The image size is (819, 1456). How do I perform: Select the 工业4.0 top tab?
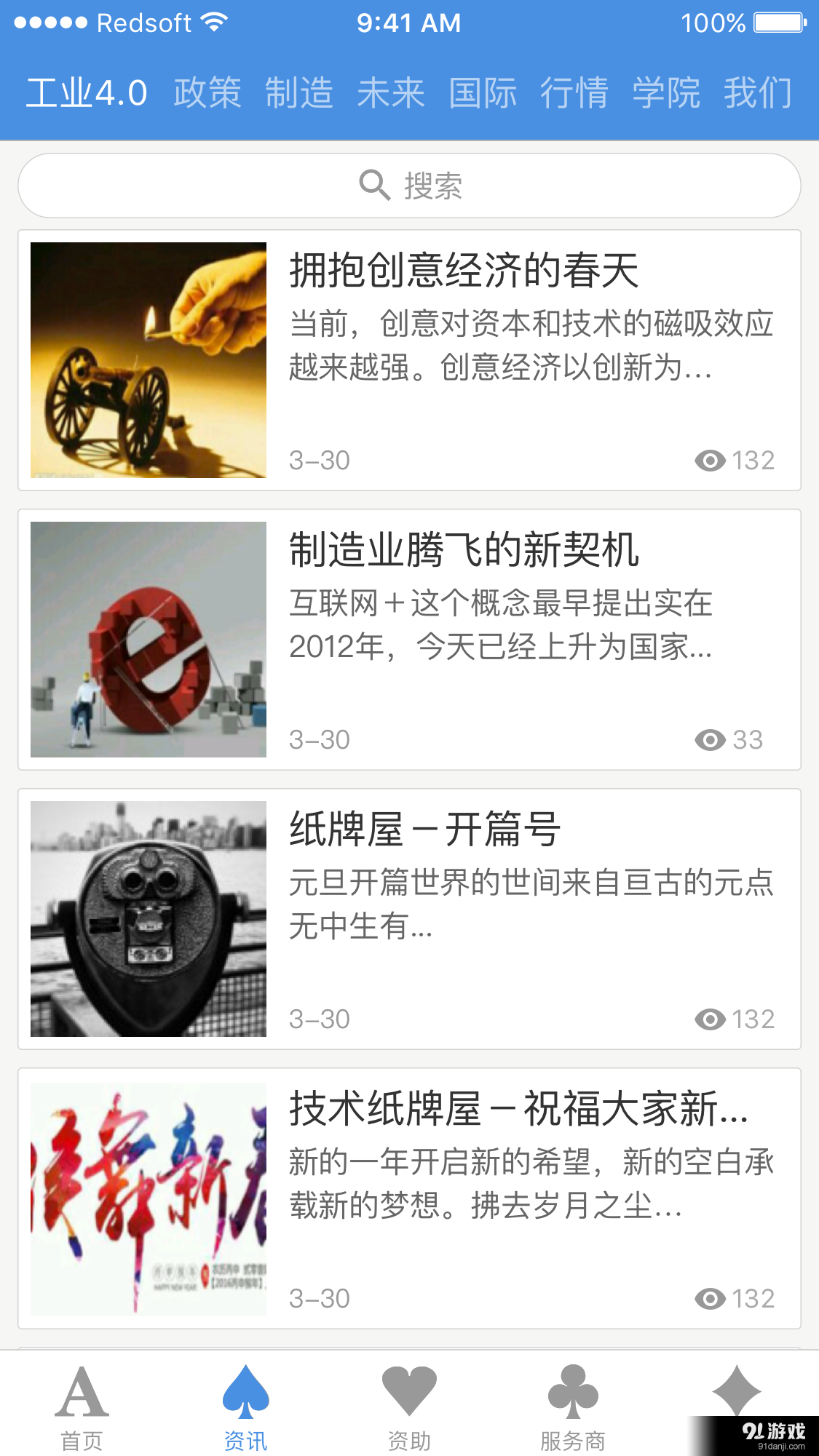87,93
